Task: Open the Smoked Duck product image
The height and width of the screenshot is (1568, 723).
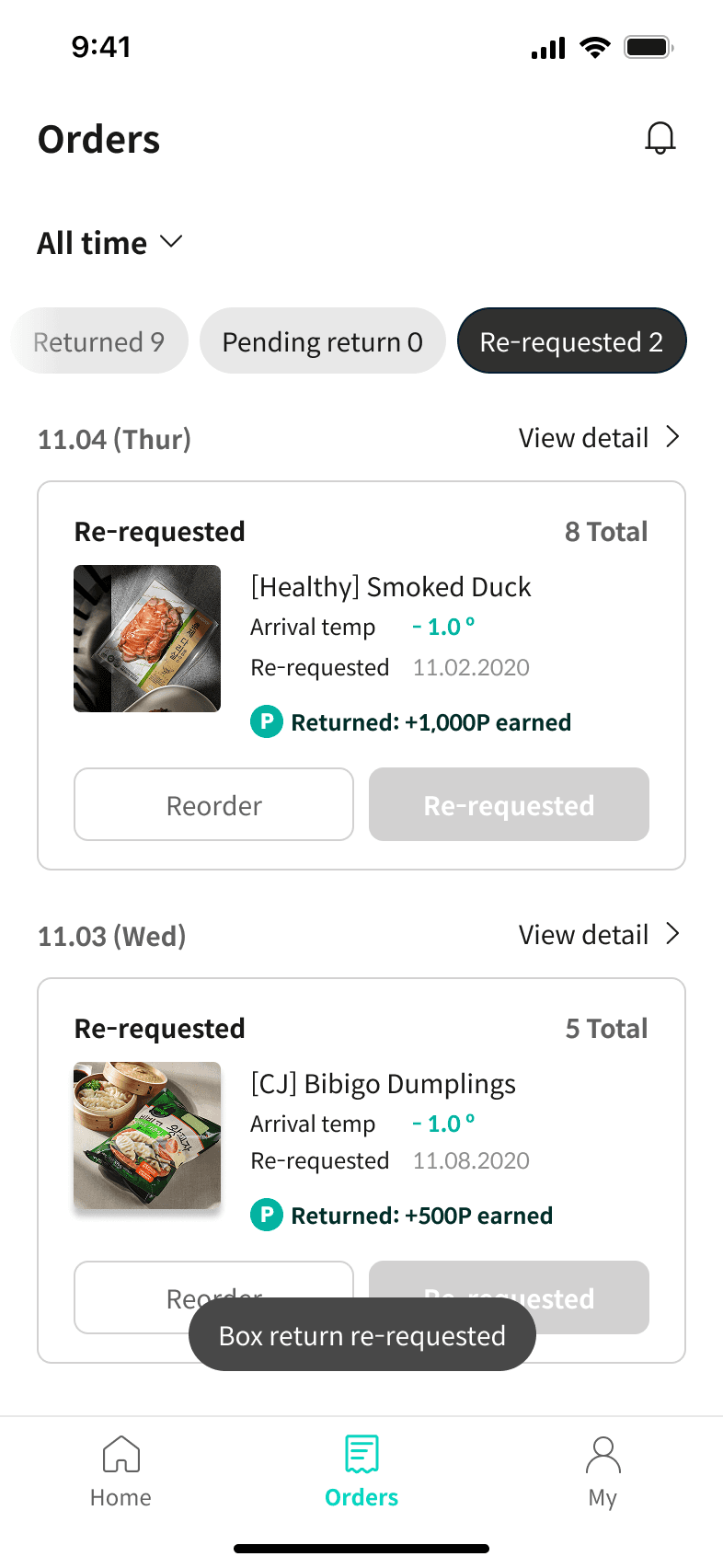Action: (x=147, y=639)
